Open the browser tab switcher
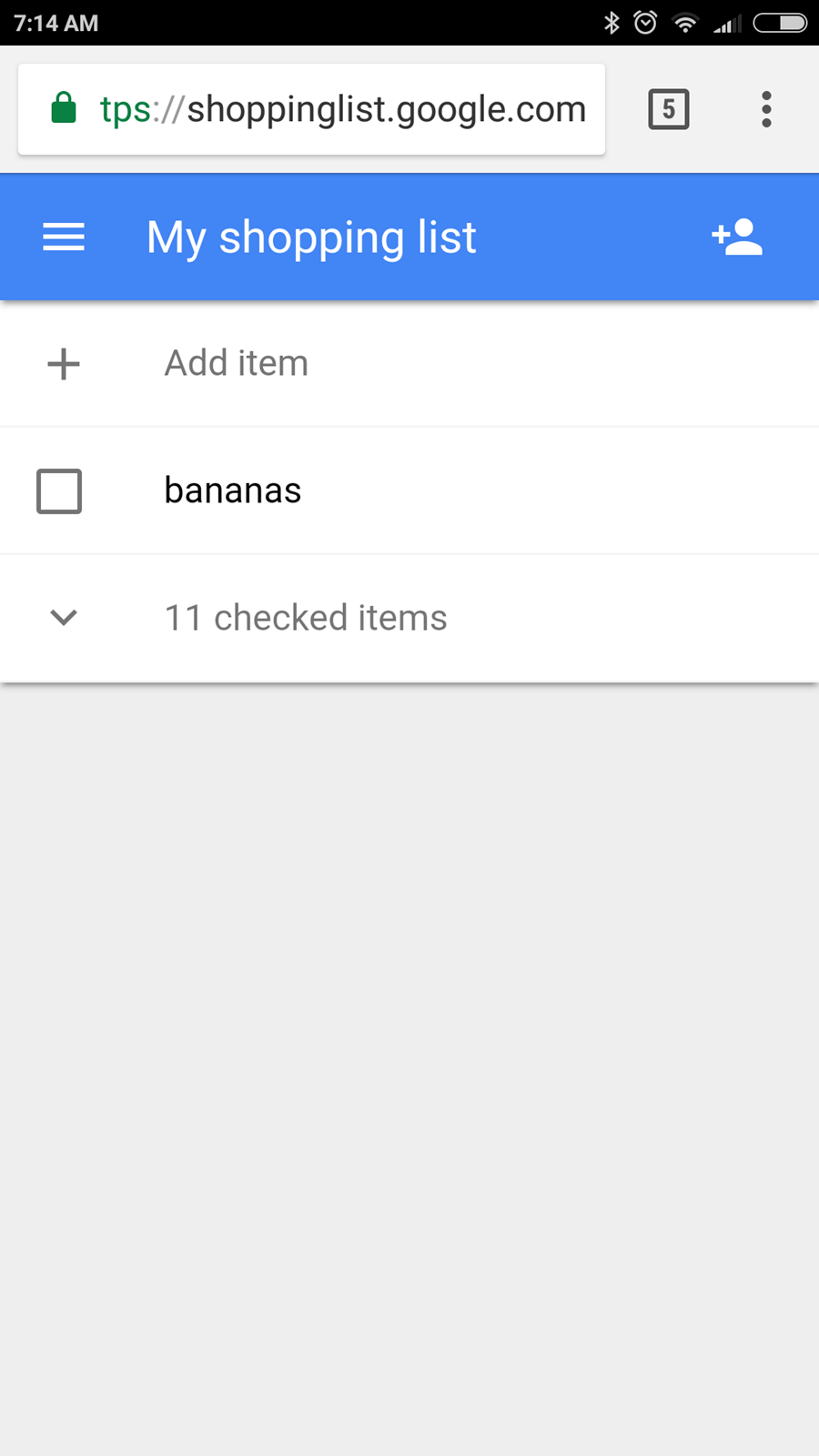Screen dimensions: 819x1456 (669, 109)
